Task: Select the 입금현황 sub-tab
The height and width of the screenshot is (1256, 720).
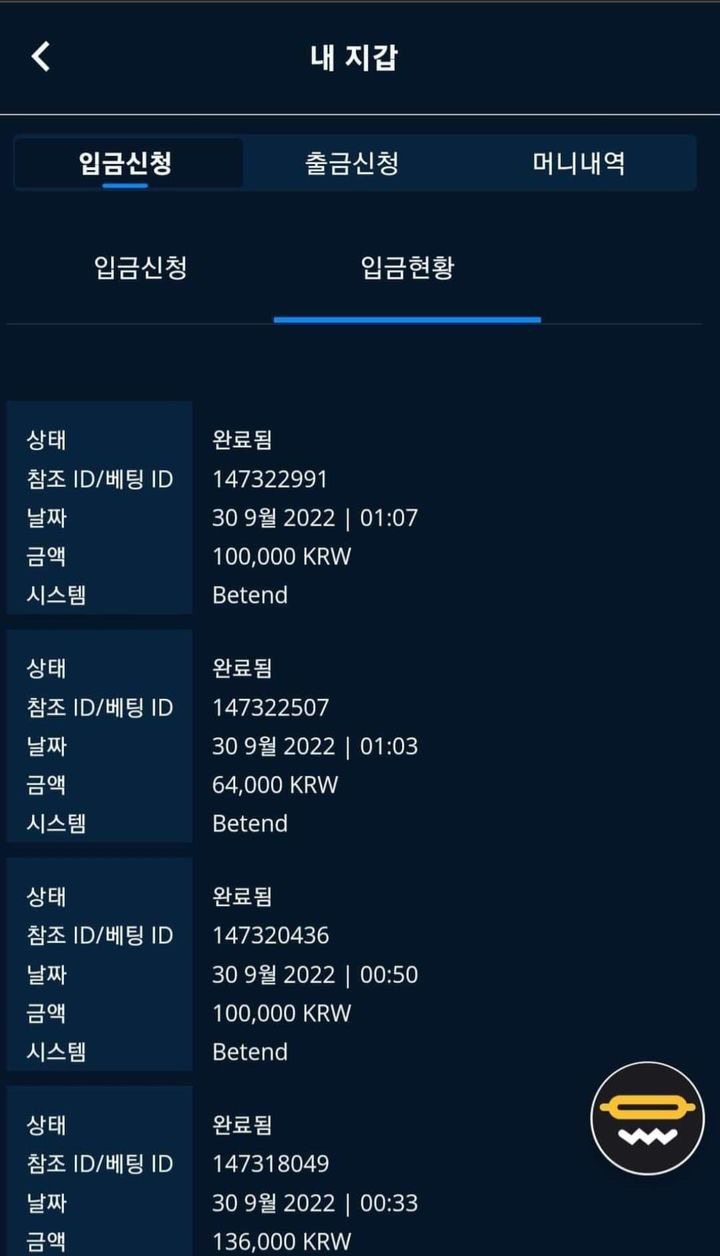Action: tap(407, 268)
